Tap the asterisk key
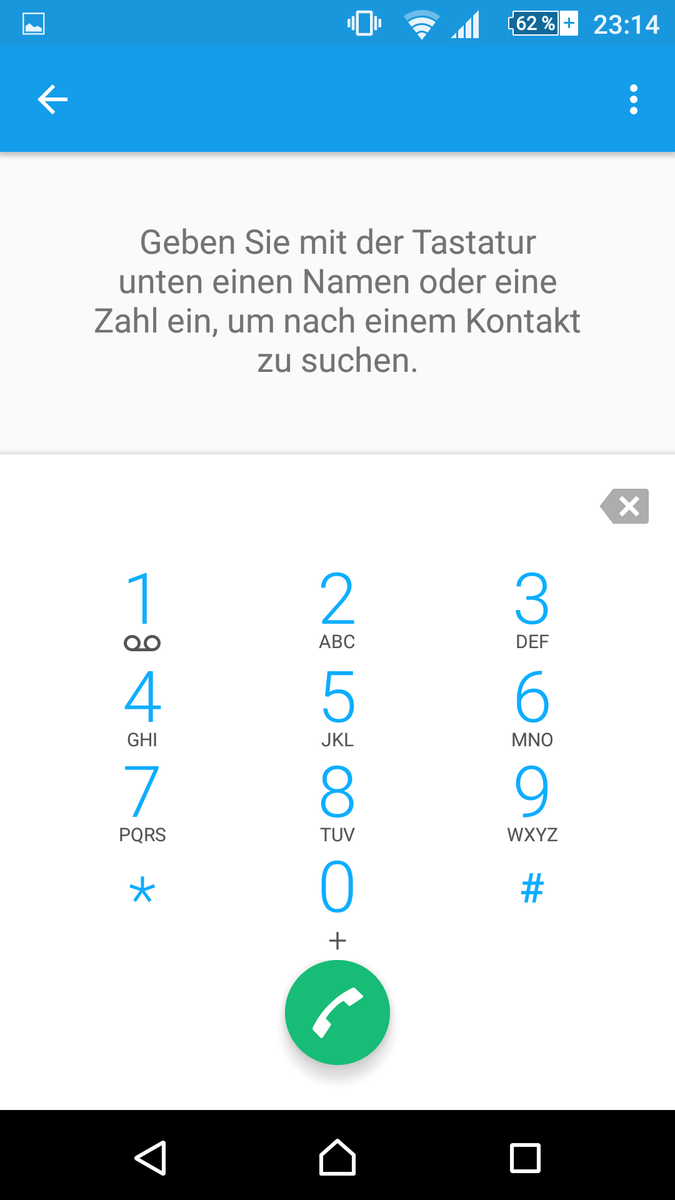The height and width of the screenshot is (1200, 675). [x=142, y=891]
